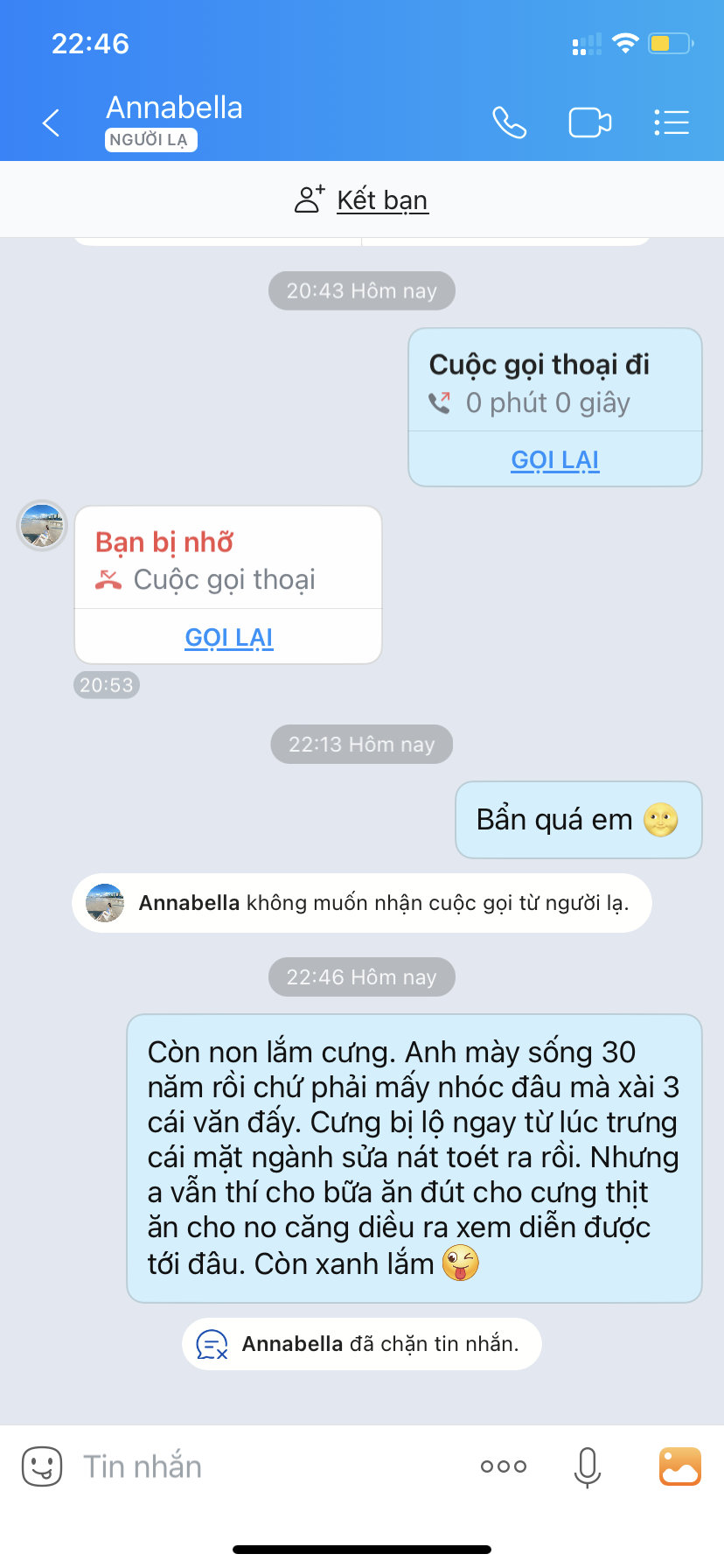
Task: Go back from Annabella's chat
Action: 52,122
